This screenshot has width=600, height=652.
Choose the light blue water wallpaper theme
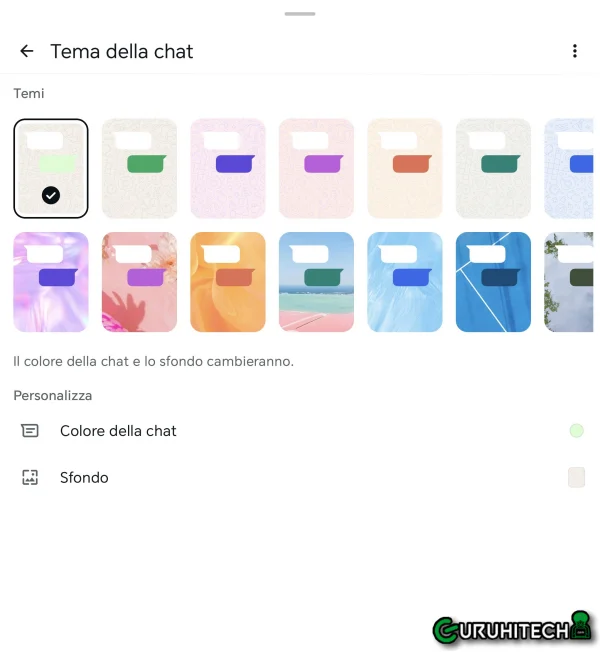click(x=404, y=282)
